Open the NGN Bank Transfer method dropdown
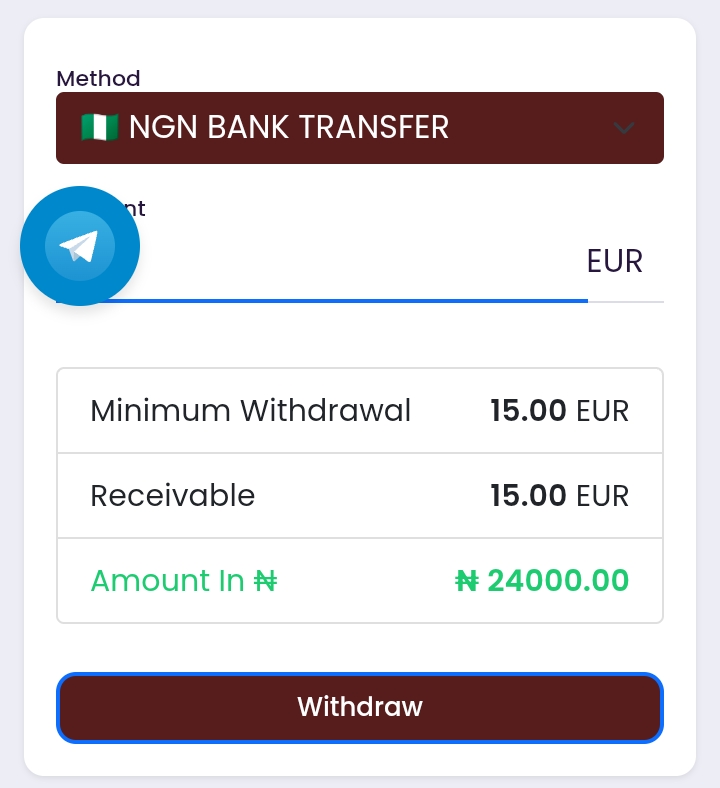 pyautogui.click(x=360, y=128)
